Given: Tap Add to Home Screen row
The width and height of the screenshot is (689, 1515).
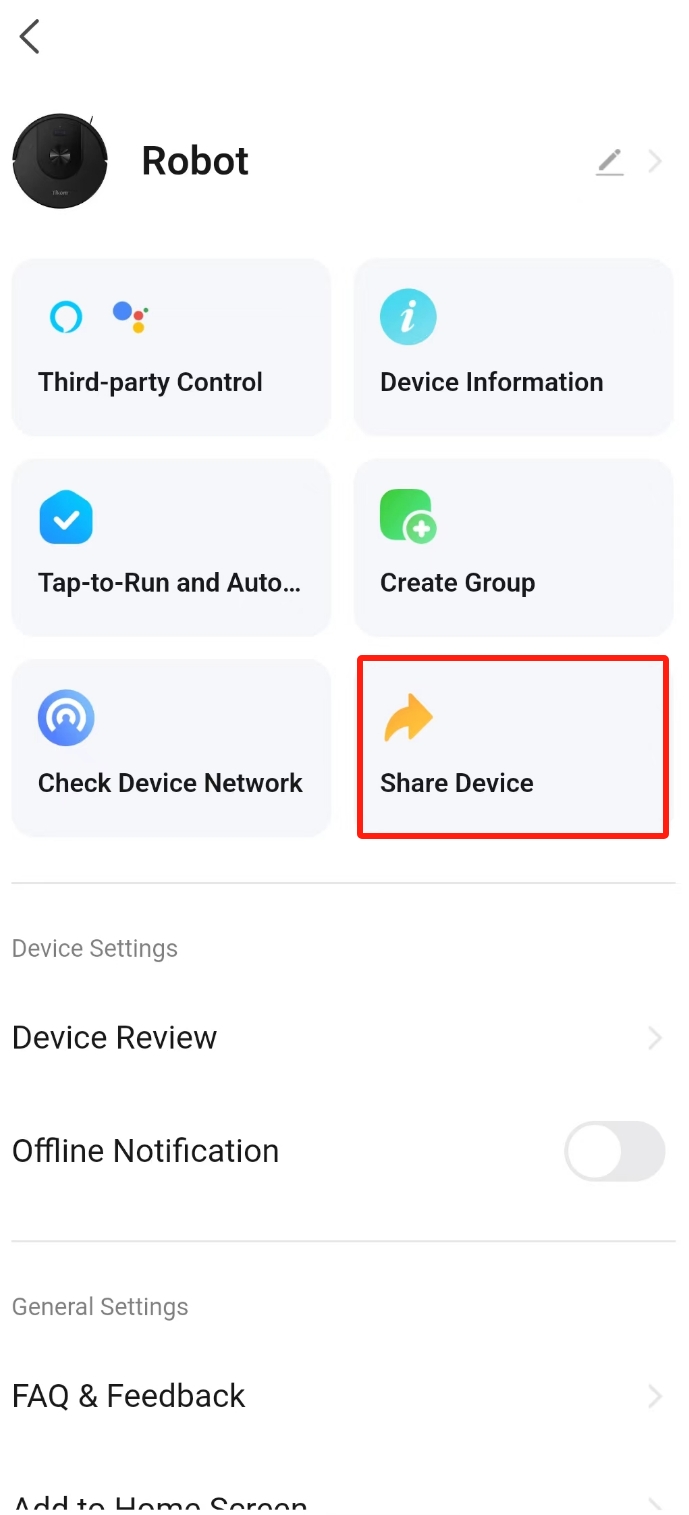Looking at the screenshot, I should (340, 1503).
